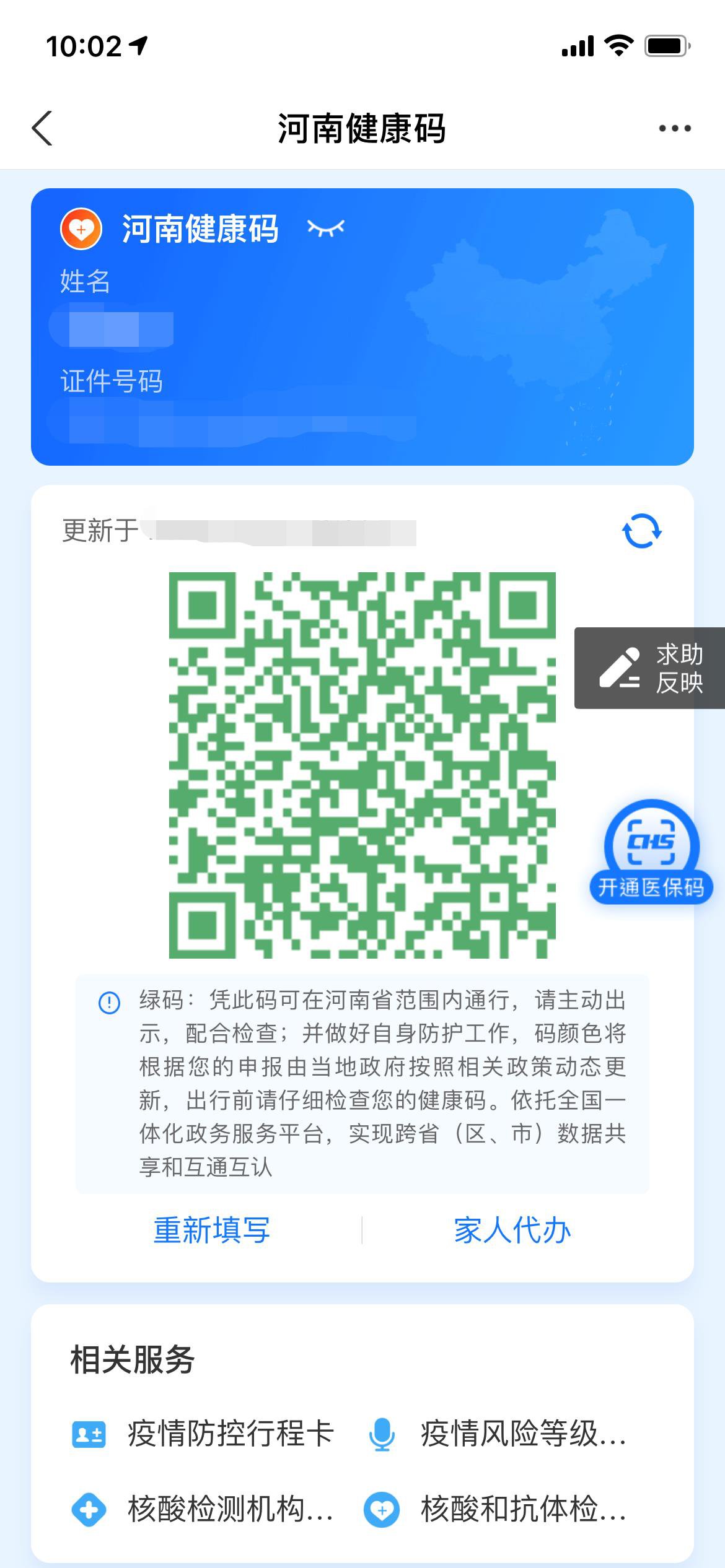Tap the 开通医保码 floating button
The image size is (725, 1568).
click(x=651, y=852)
